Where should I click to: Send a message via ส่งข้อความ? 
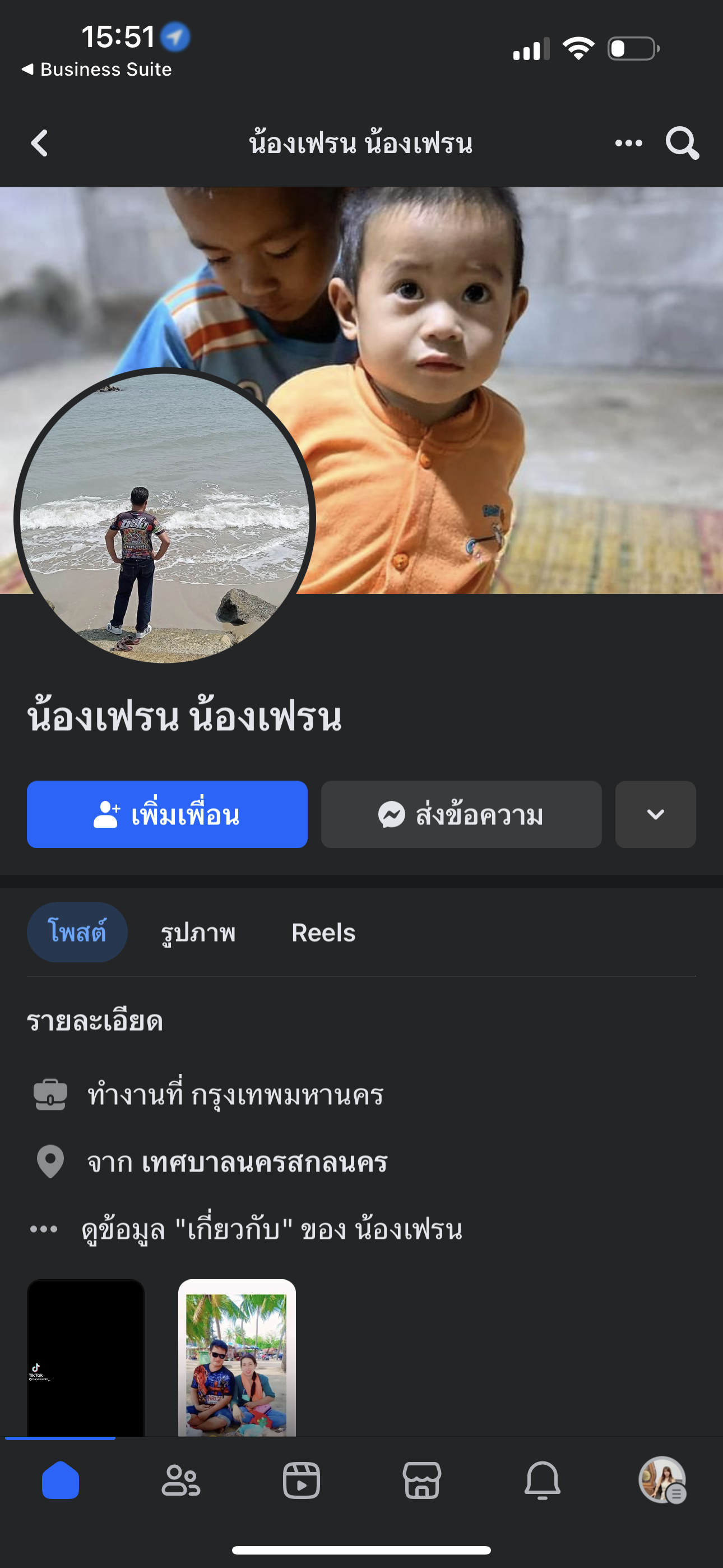click(x=461, y=814)
